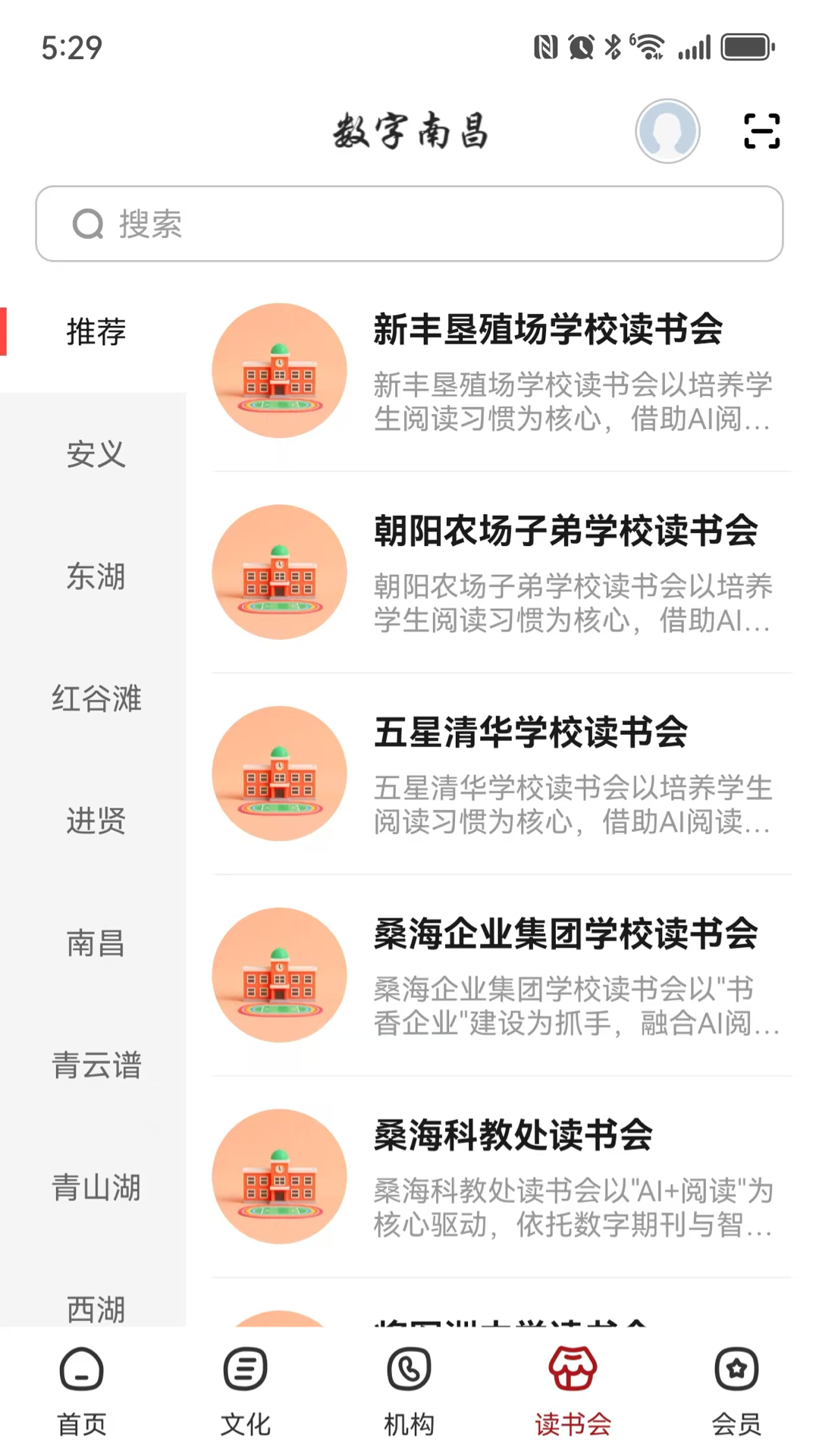Tap the 桑海企业集团学校读书会 thumbnail
Screen dimensions: 819x1456
279,976
